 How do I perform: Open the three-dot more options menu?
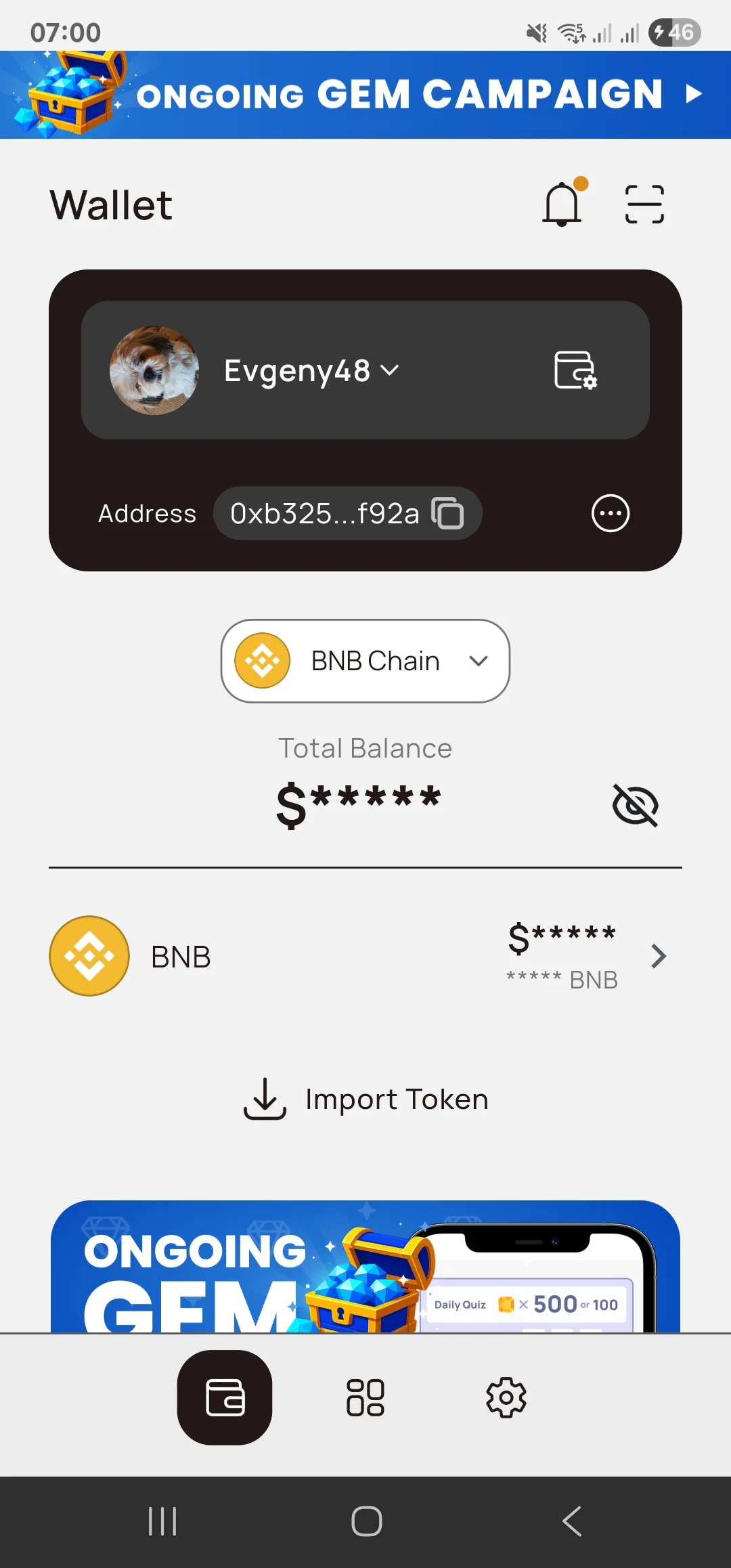pyautogui.click(x=611, y=513)
